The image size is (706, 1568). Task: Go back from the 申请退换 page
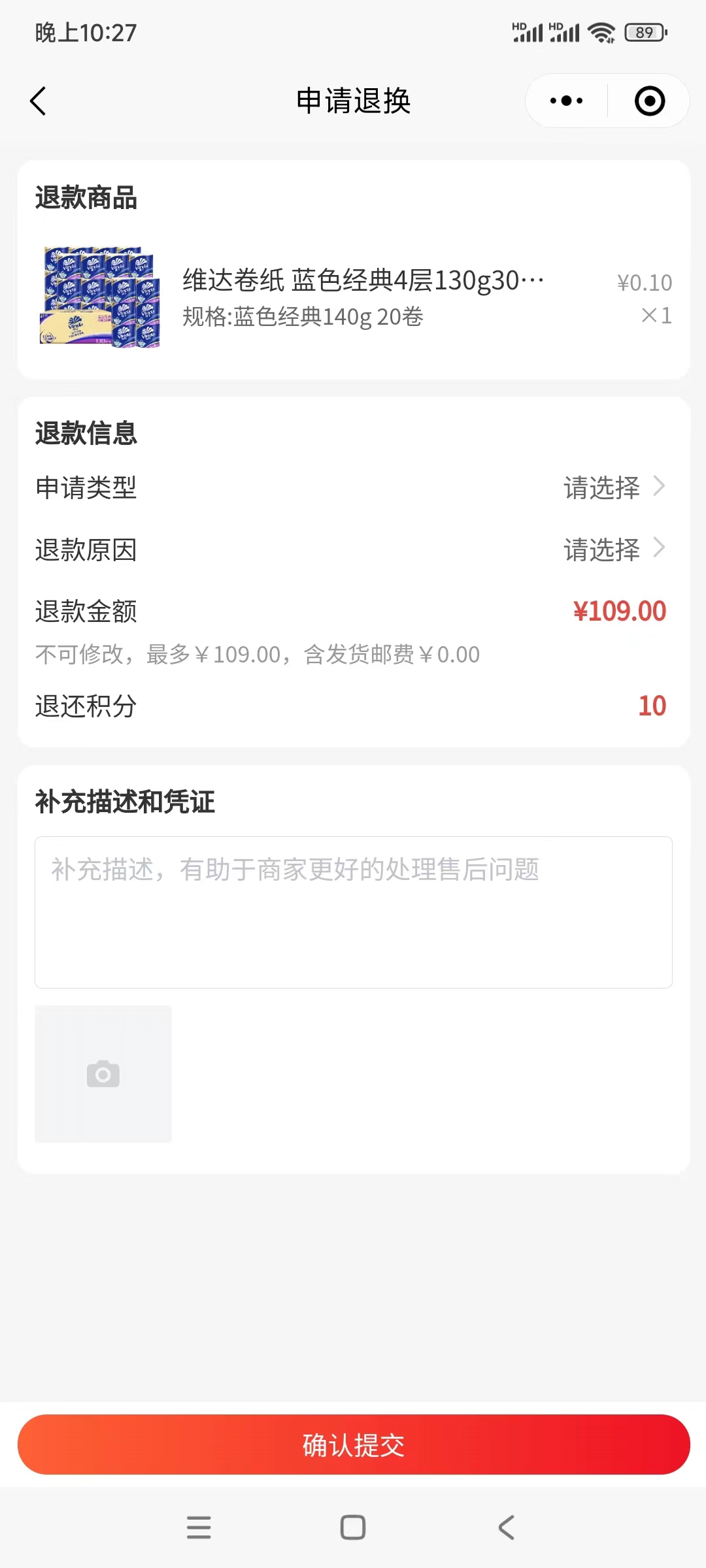point(39,101)
